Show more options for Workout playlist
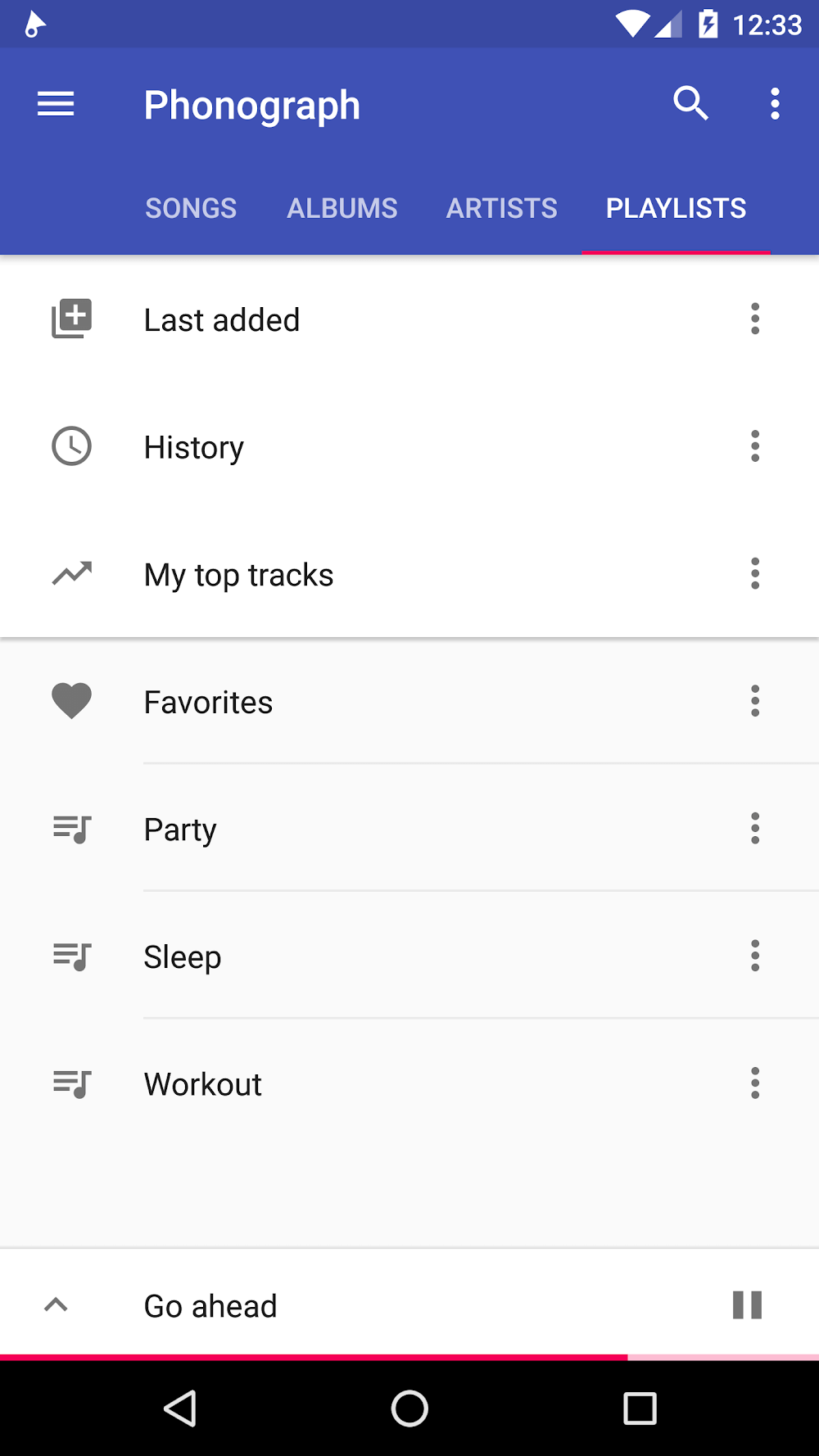This screenshot has width=819, height=1456. (755, 1083)
